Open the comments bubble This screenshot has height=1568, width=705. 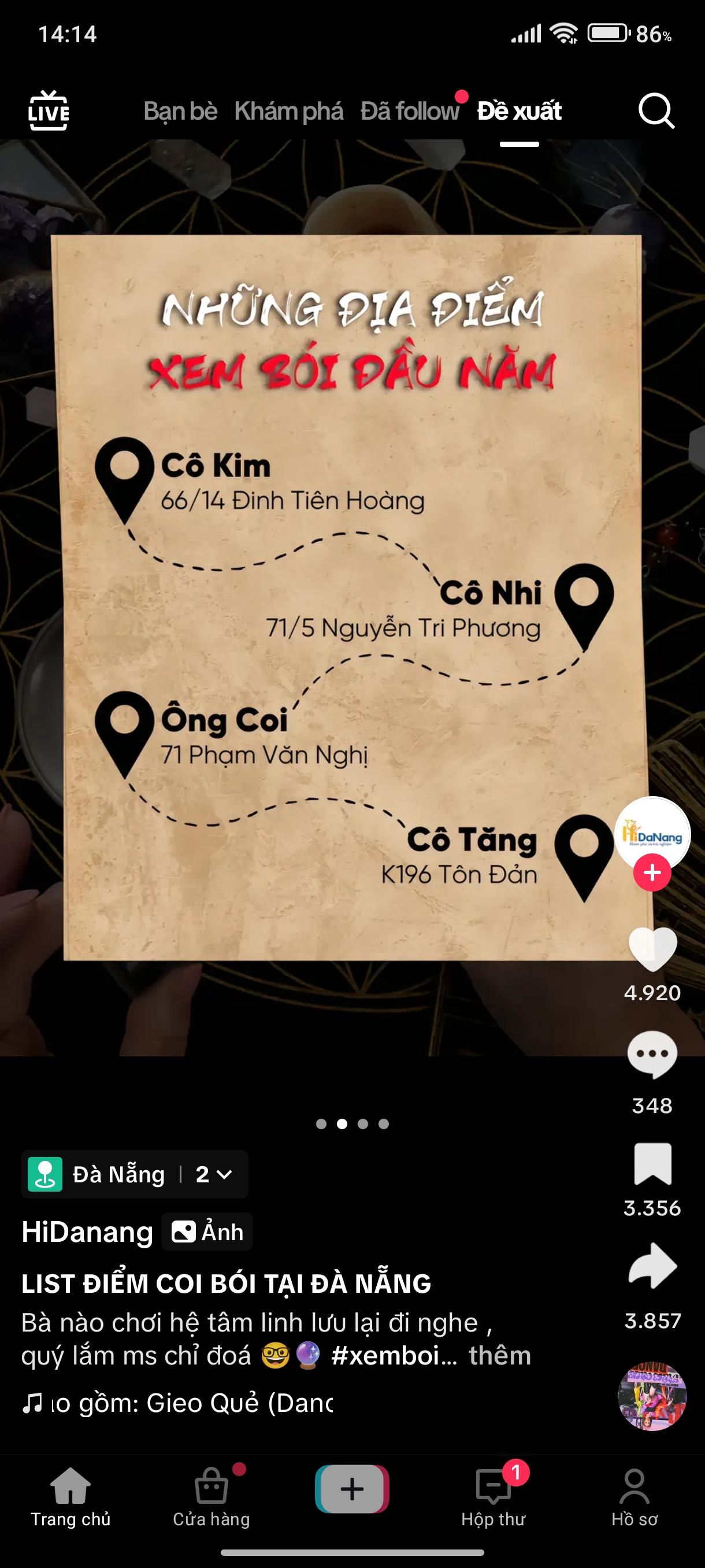[652, 1055]
